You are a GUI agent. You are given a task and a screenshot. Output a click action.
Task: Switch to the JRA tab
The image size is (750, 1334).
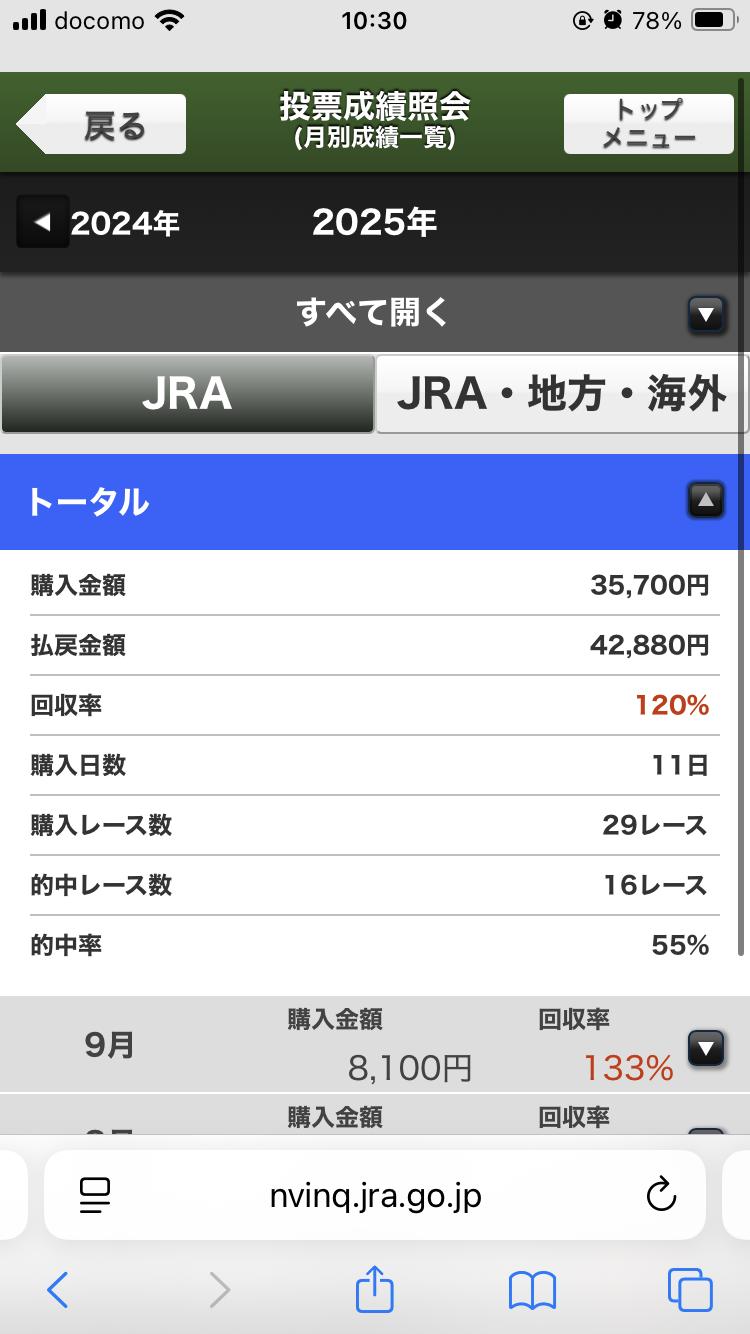187,394
